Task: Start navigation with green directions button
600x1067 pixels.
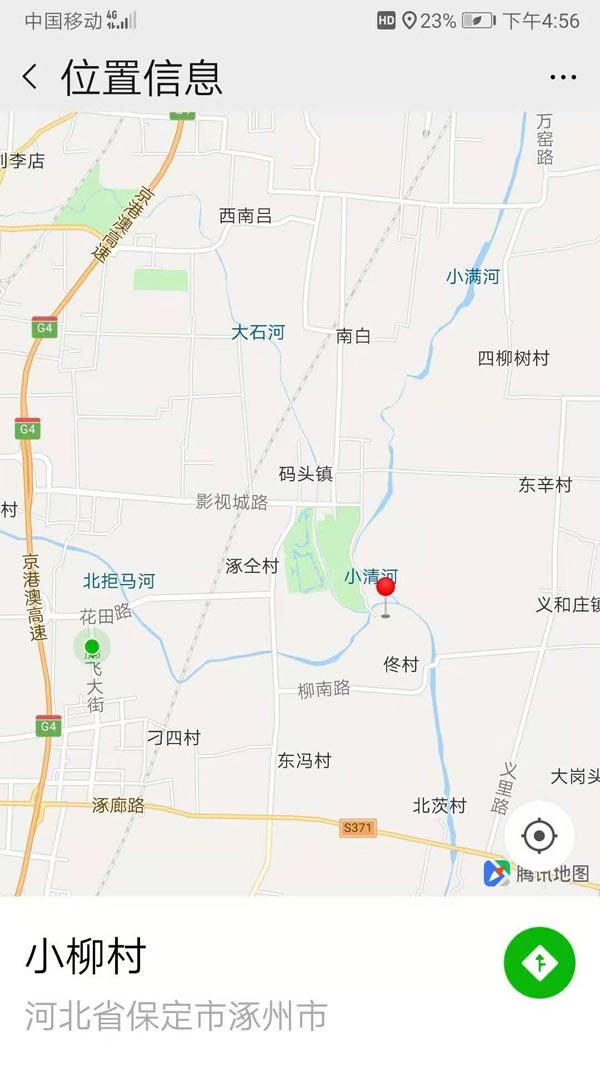Action: click(x=539, y=962)
